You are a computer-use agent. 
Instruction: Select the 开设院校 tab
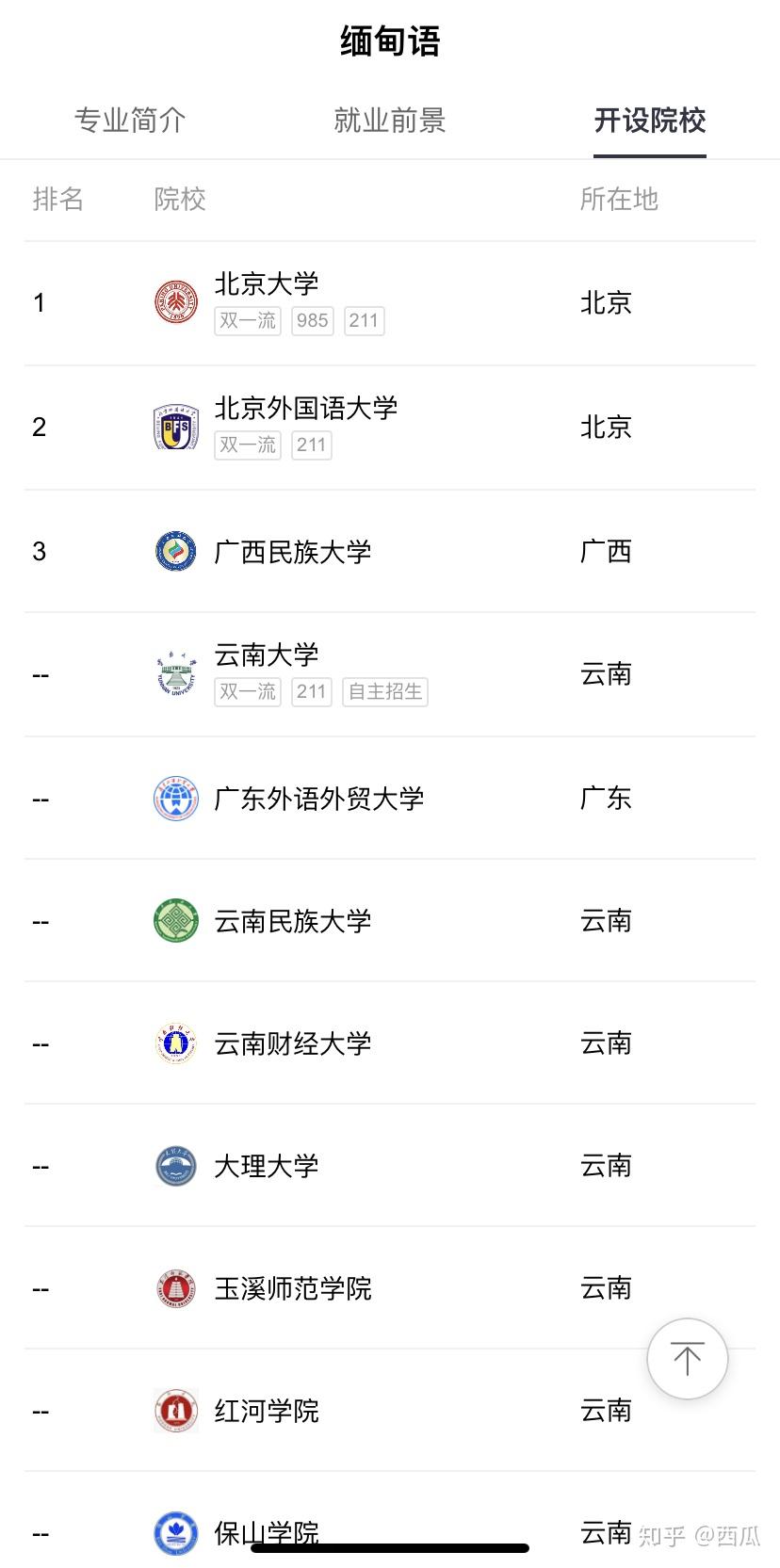tap(650, 121)
